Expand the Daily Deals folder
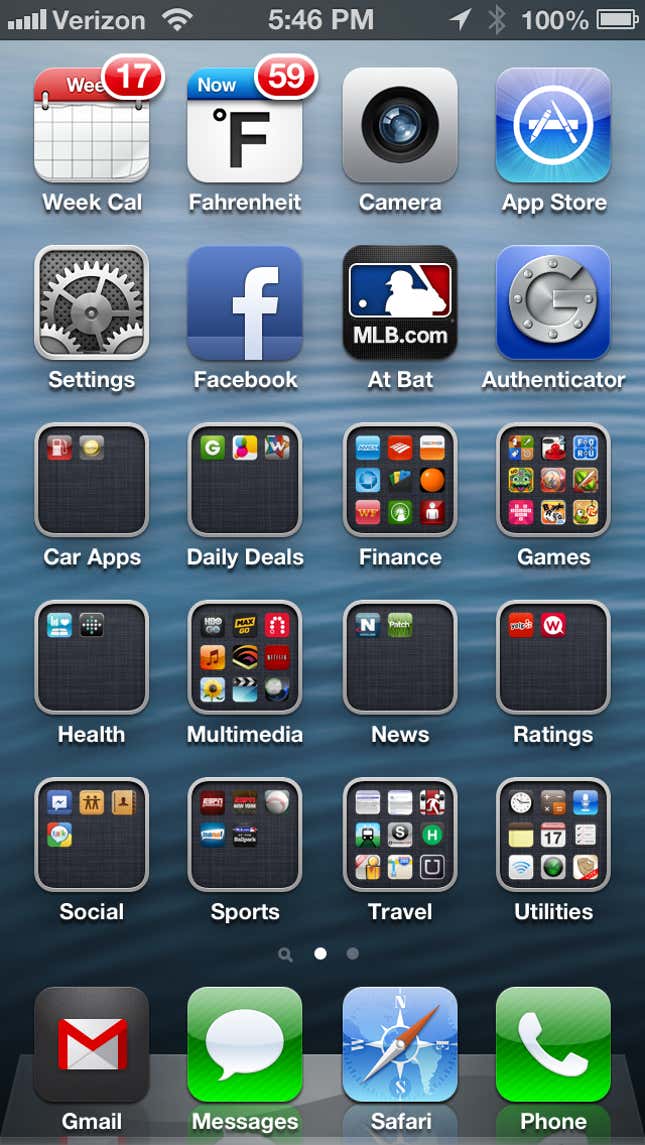 245,480
